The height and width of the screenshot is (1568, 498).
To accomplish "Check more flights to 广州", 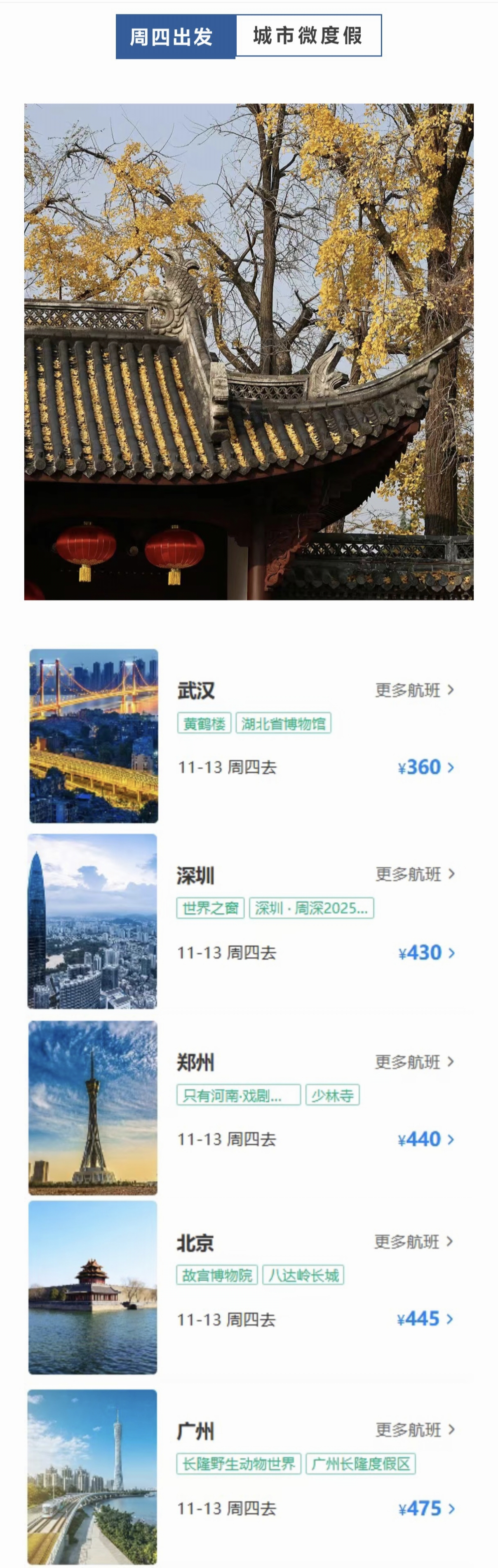I will coord(415,1430).
